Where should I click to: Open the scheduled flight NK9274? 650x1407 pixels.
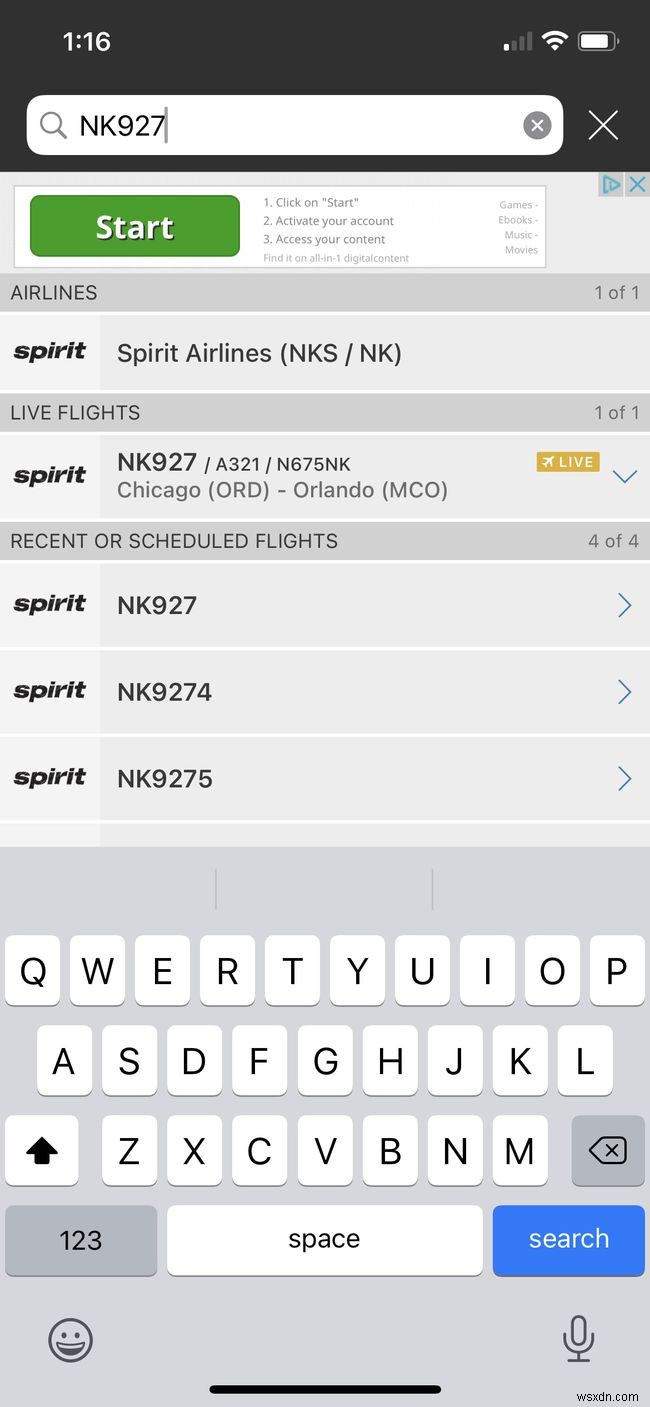pyautogui.click(x=325, y=692)
